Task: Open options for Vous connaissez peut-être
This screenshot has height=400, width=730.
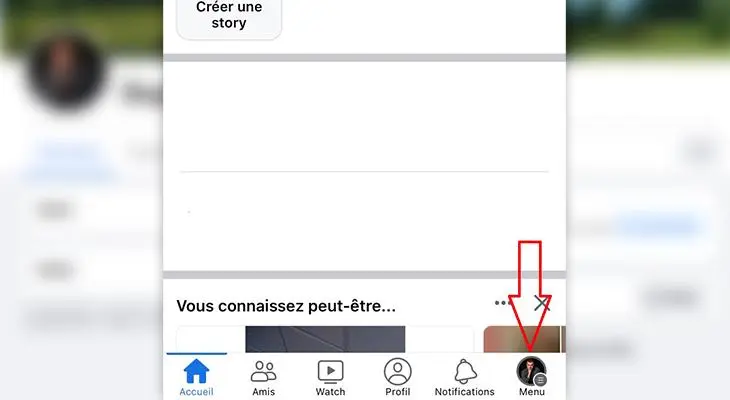Action: [x=503, y=303]
